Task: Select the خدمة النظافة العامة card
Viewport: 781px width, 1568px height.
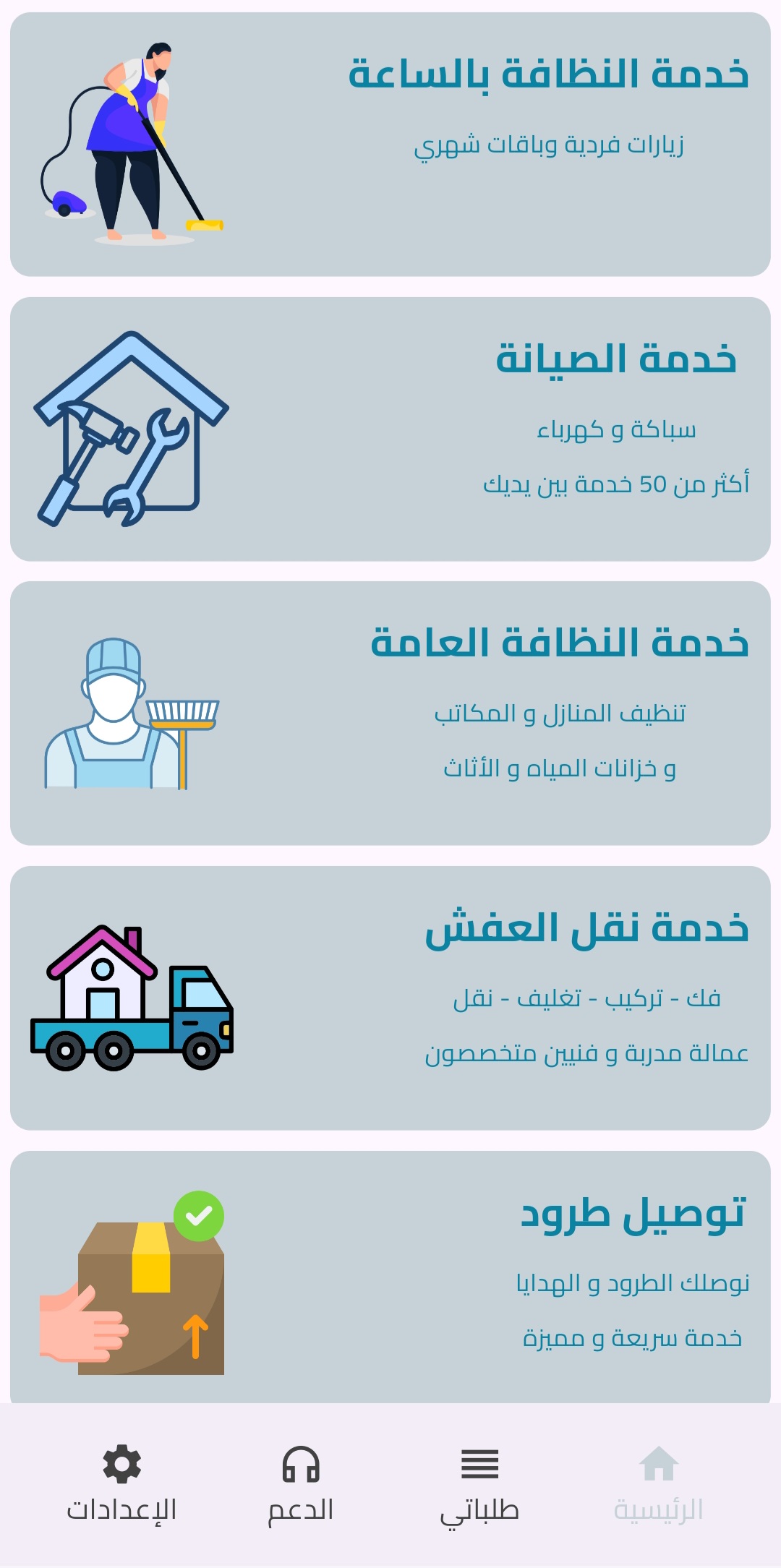Action: click(390, 716)
